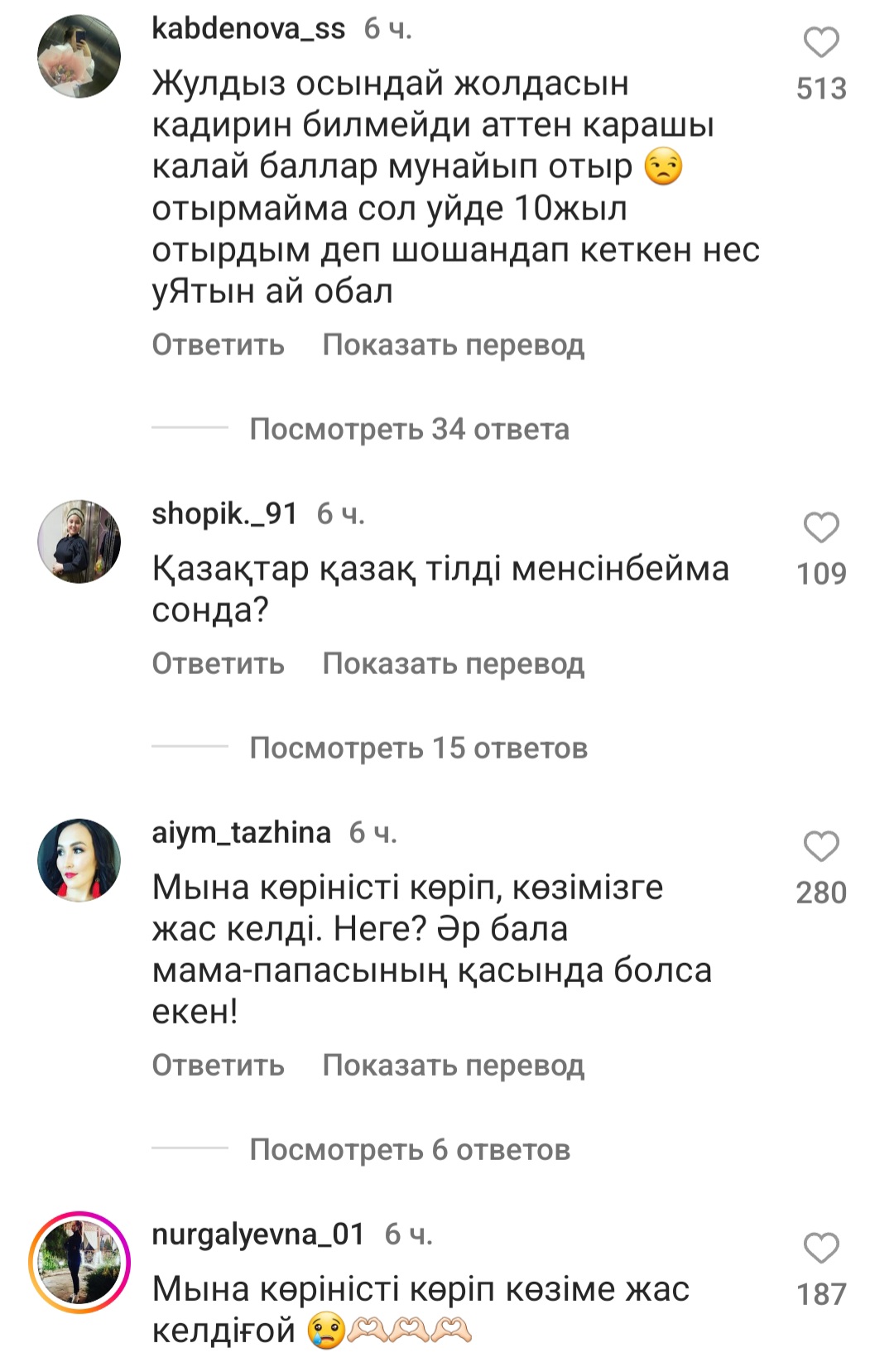Viewport: 894px width, 1372px height.
Task: Open shopik._91's profile avatar
Action: 79,542
